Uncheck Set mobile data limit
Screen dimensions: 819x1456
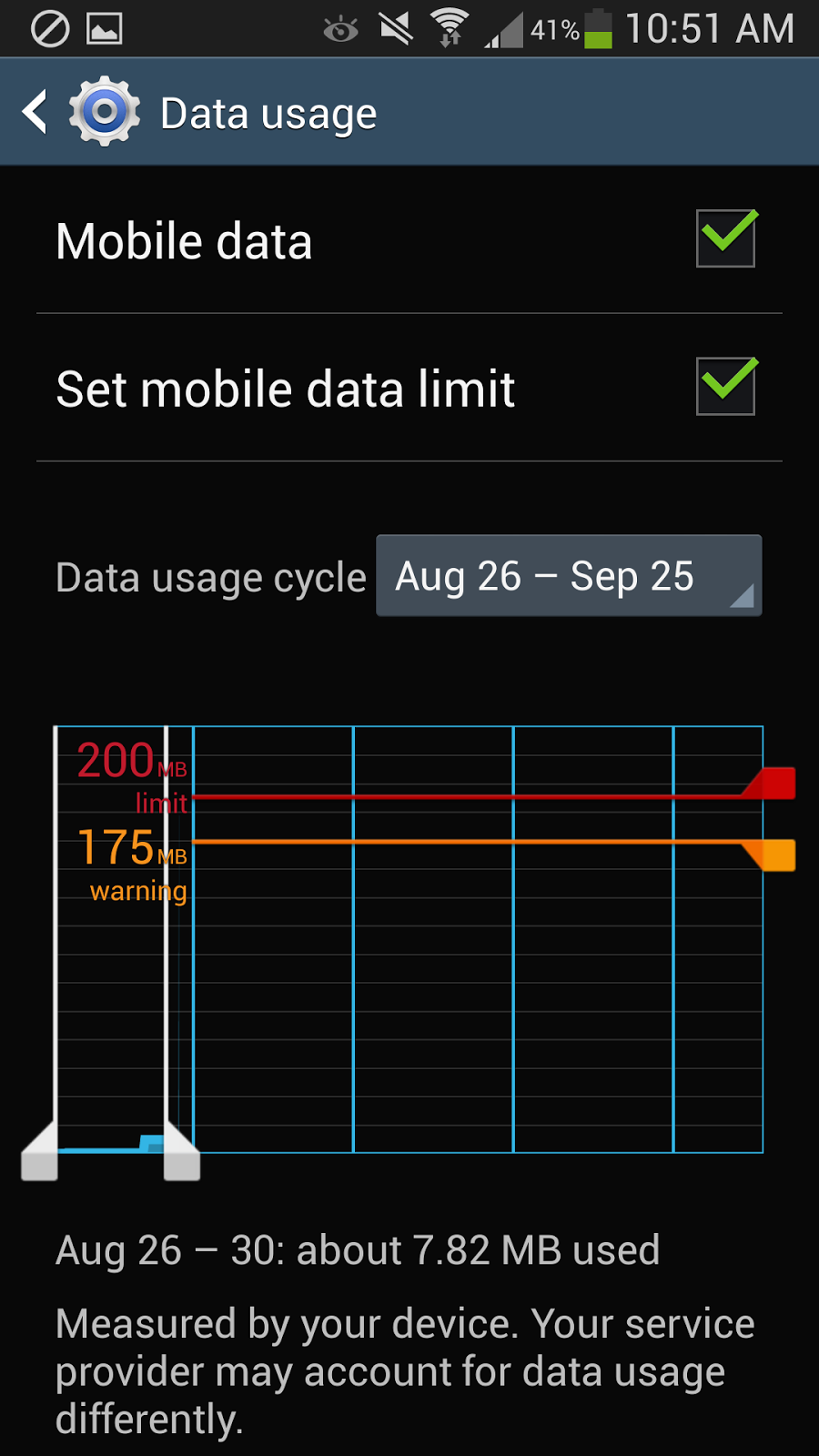[724, 385]
